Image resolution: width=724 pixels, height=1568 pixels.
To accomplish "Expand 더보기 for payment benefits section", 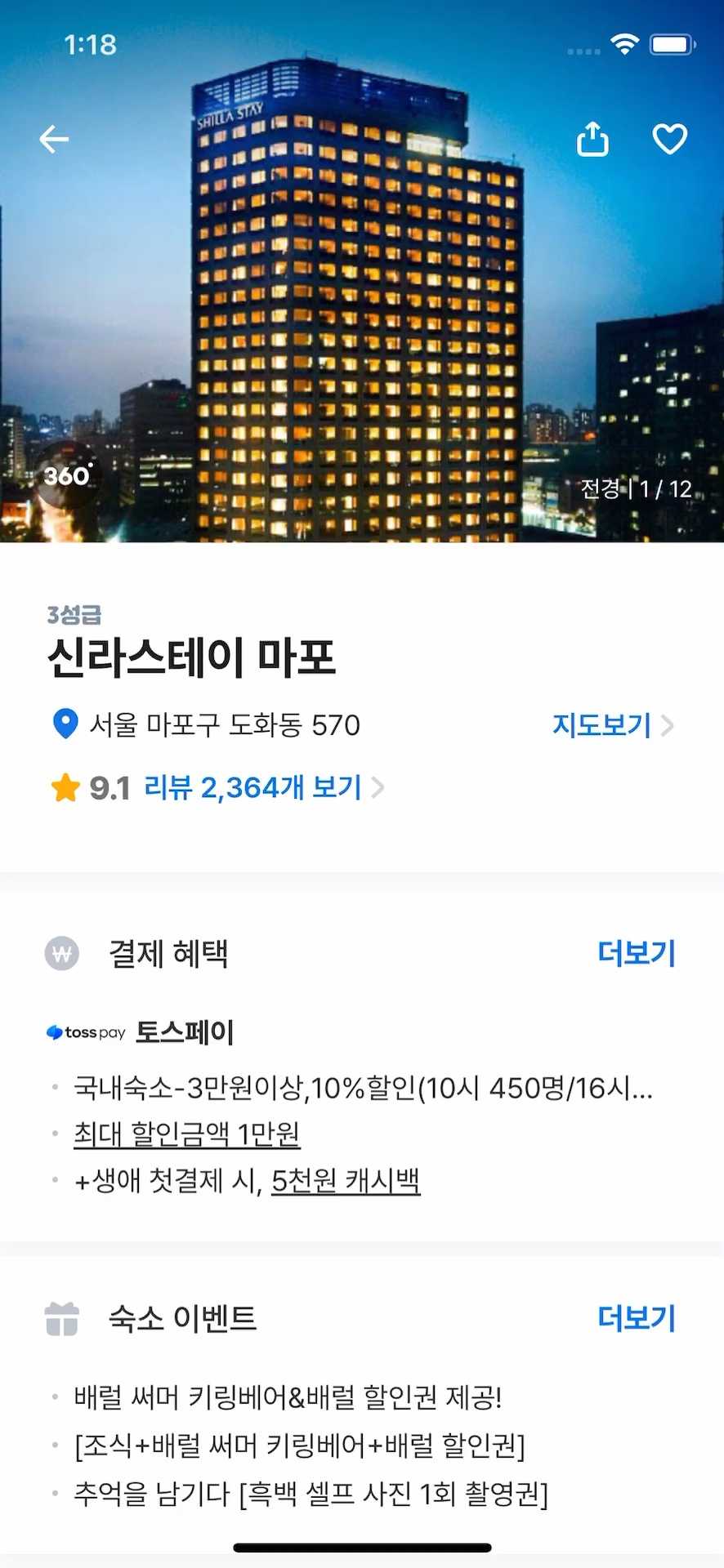I will [637, 952].
